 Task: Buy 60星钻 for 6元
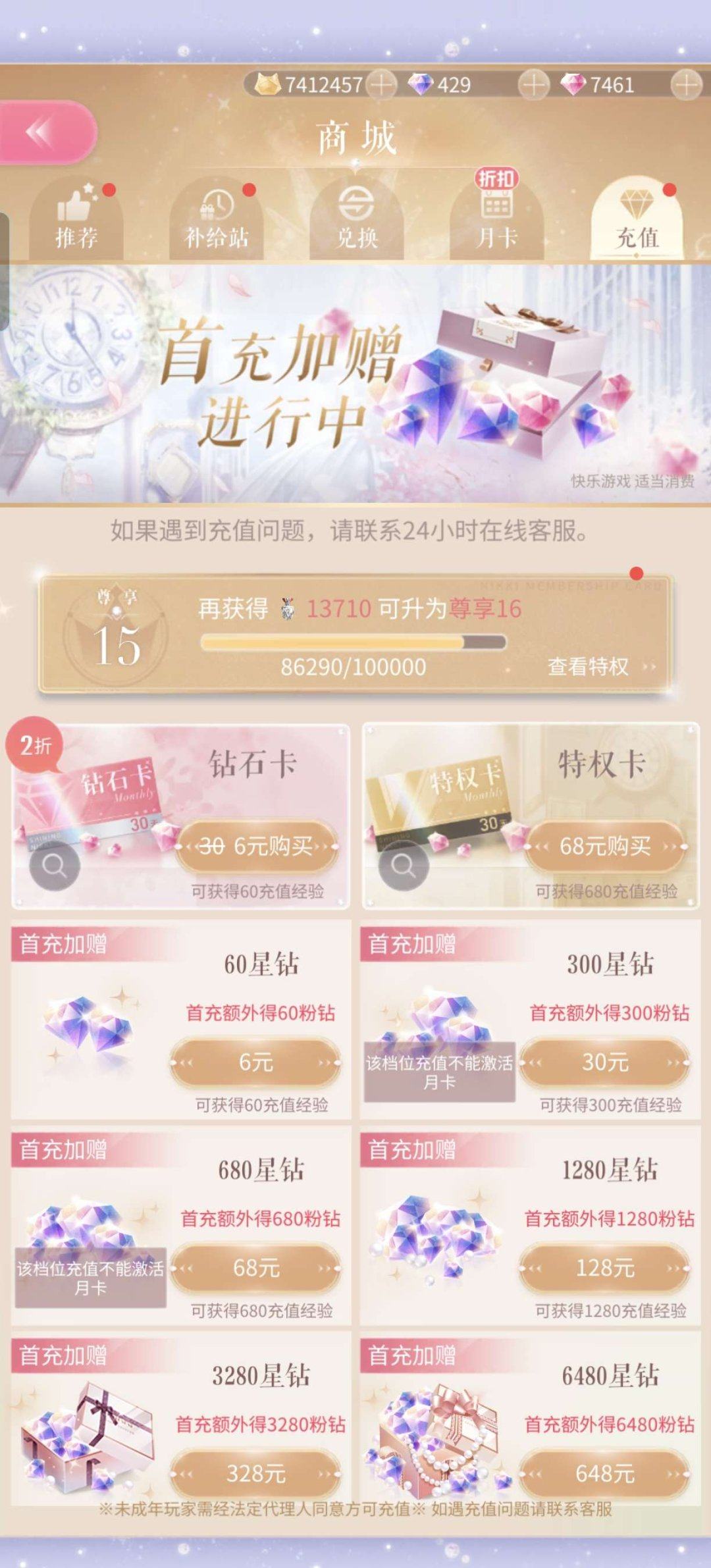pos(255,1062)
